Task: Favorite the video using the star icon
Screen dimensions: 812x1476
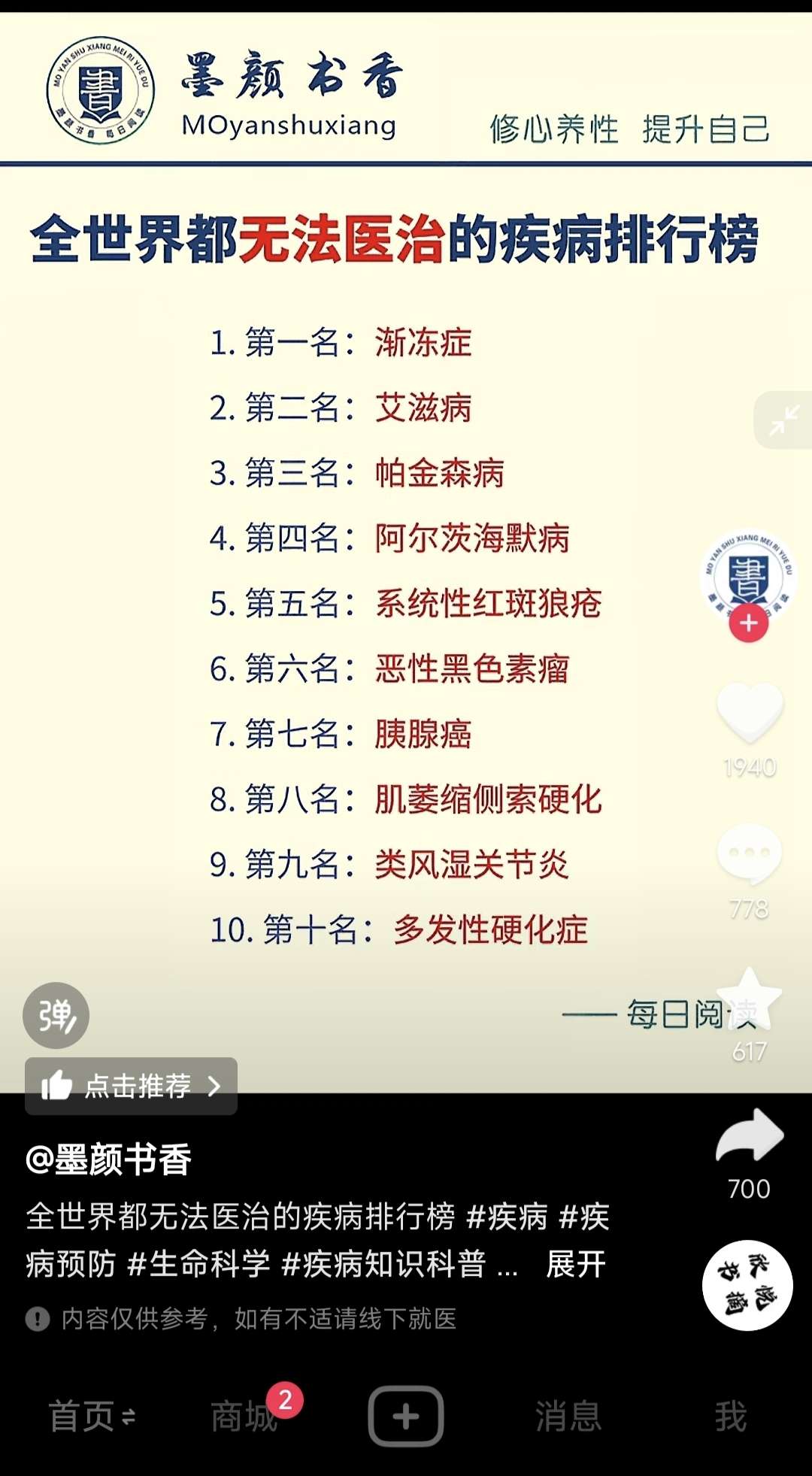Action: click(x=748, y=999)
